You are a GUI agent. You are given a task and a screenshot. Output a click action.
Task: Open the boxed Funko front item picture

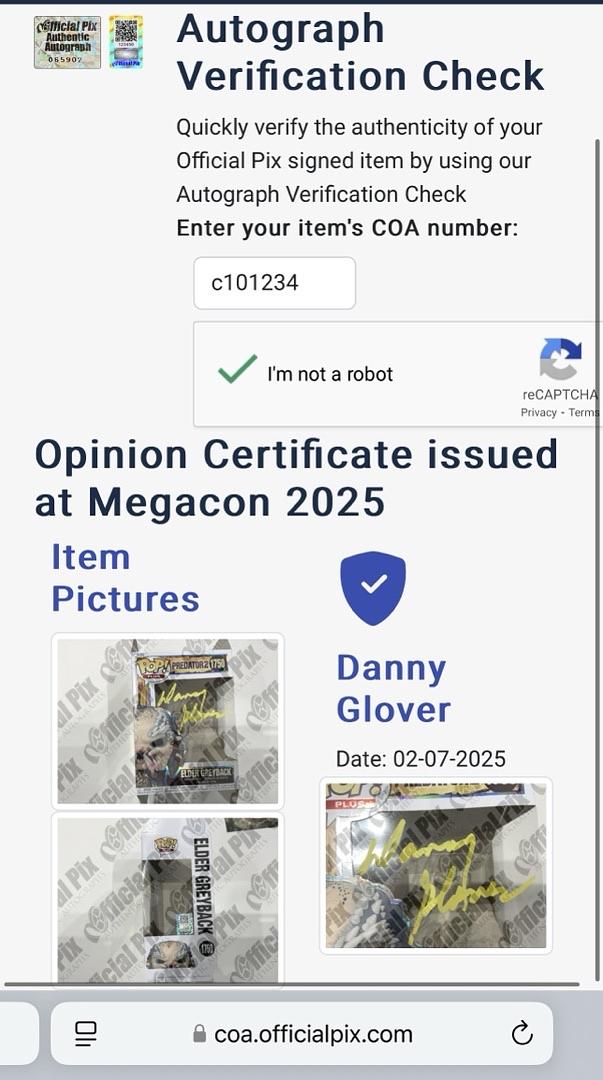167,720
